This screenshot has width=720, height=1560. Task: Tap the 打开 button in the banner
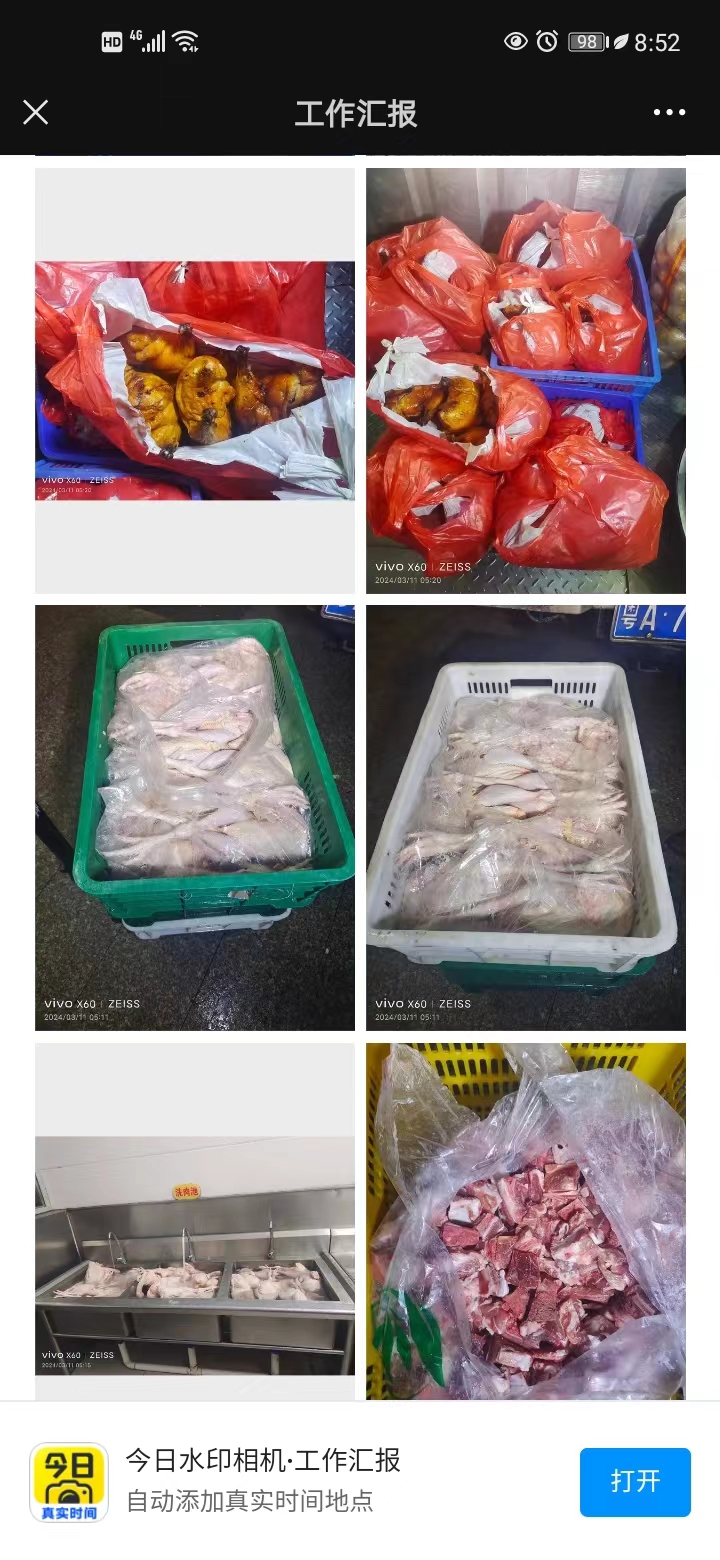point(635,1481)
